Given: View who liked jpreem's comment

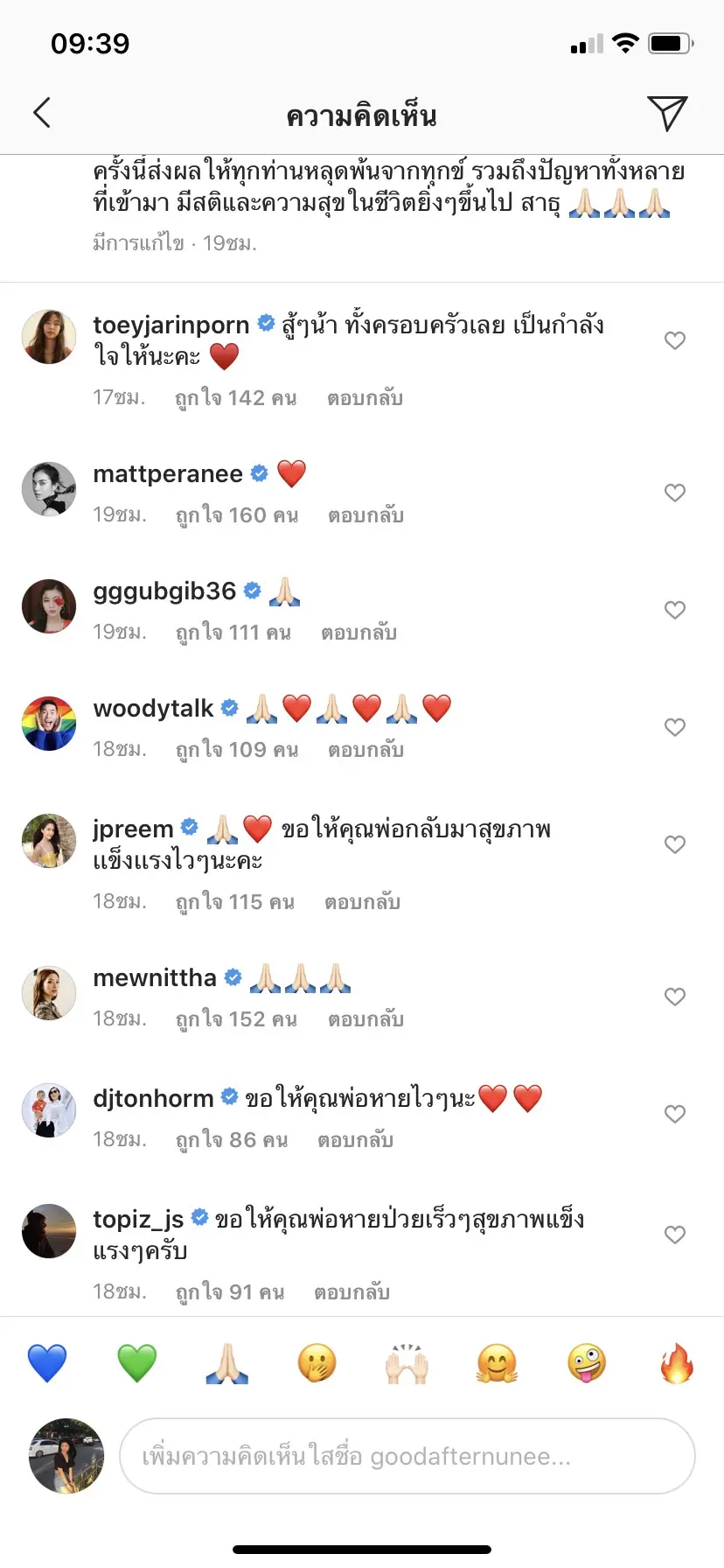Looking at the screenshot, I should tap(234, 902).
